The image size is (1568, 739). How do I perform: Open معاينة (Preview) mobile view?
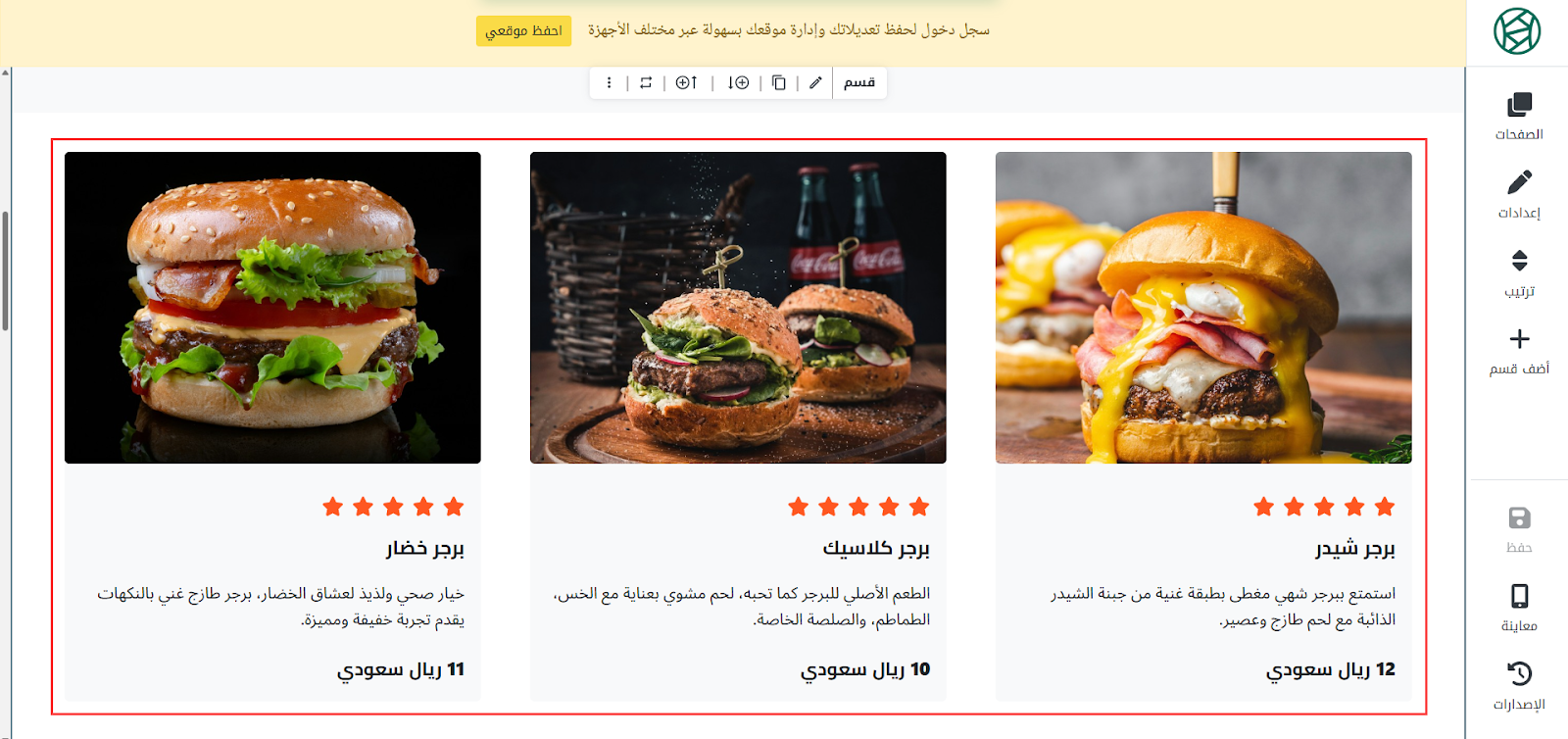[x=1519, y=608]
